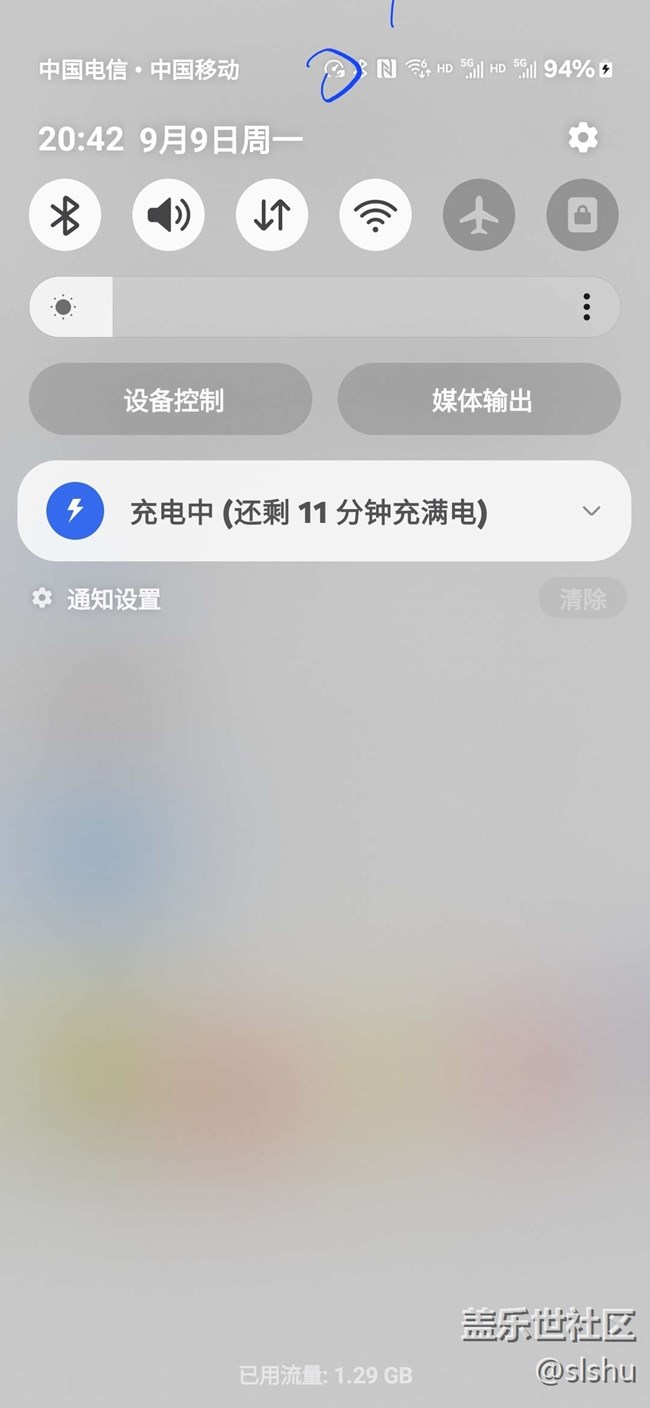Open settings via the gear icon
650x1408 pixels.
(583, 138)
